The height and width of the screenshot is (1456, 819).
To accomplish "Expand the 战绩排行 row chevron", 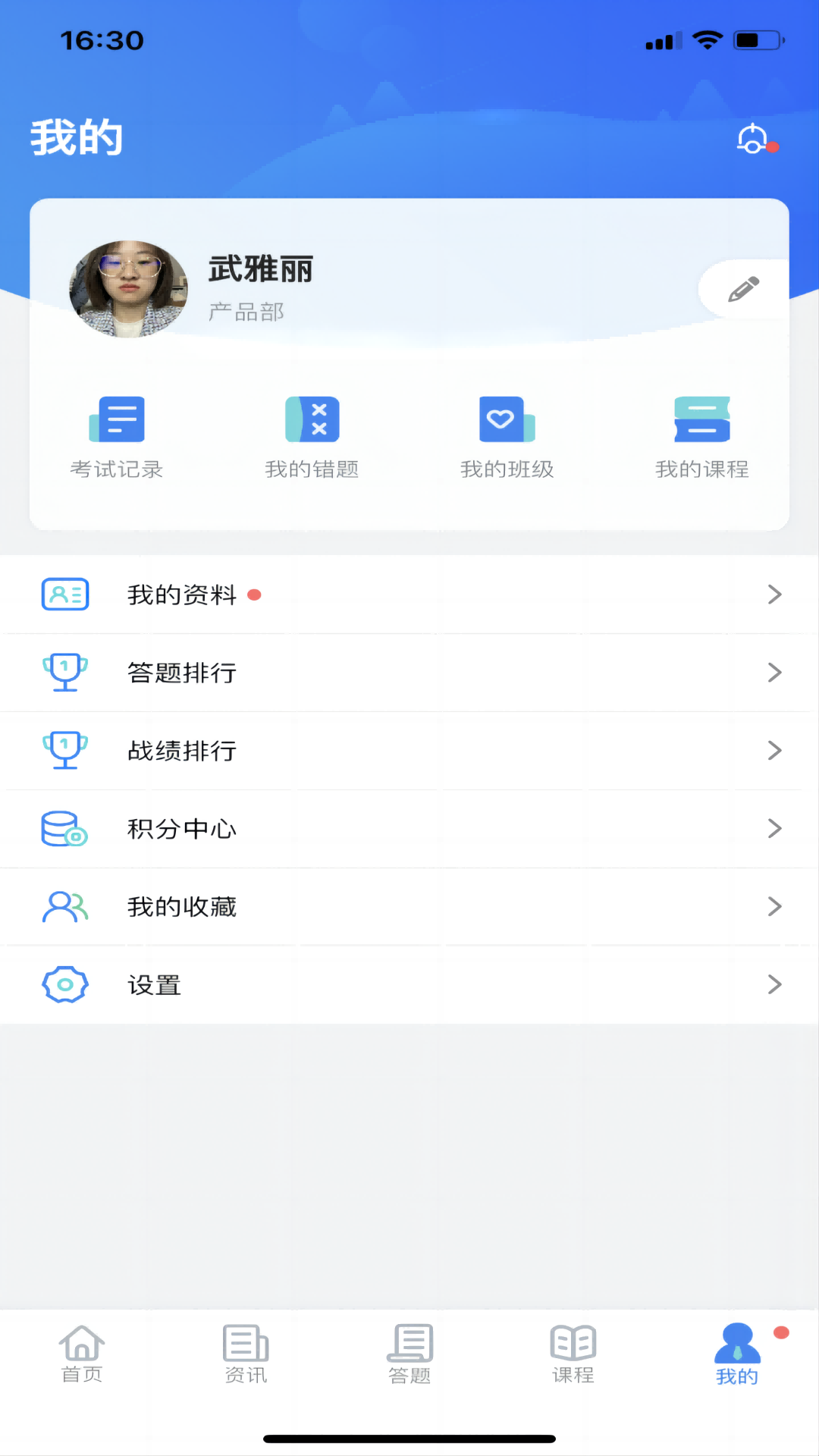I will tap(775, 751).
